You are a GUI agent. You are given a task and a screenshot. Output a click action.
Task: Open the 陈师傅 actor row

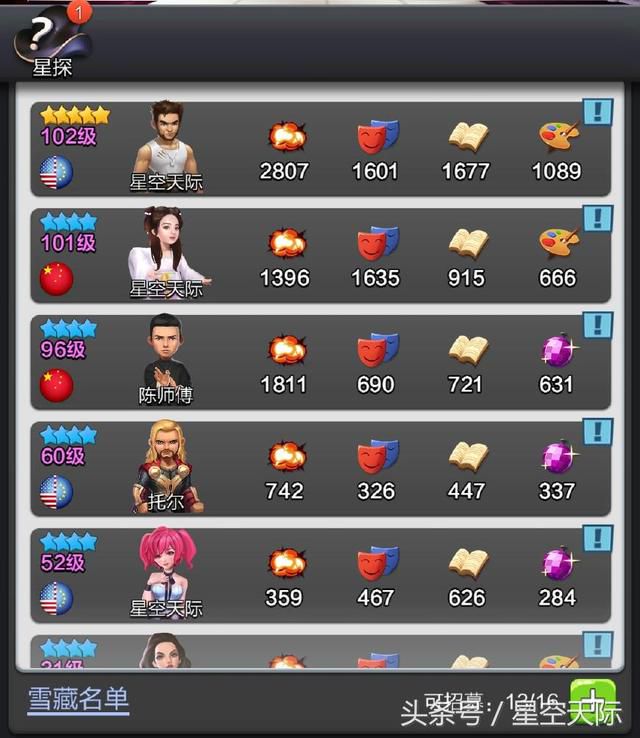click(320, 363)
